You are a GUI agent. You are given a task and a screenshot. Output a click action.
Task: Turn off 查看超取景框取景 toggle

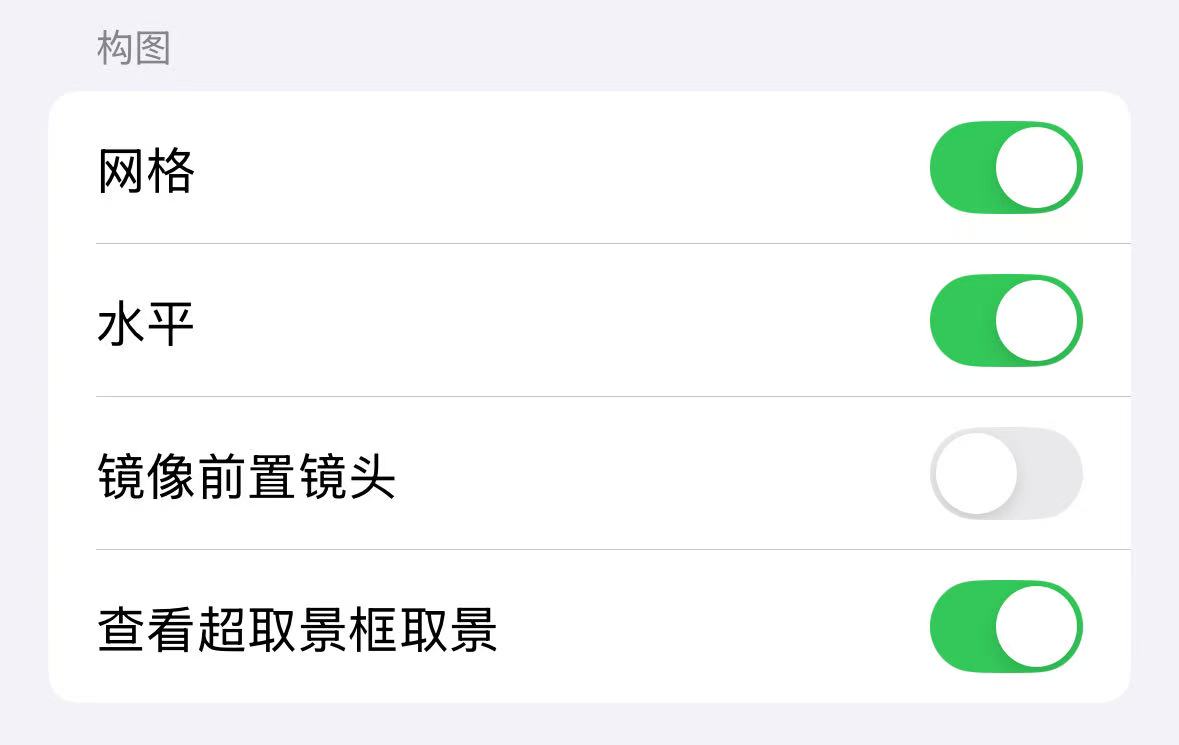click(x=1006, y=627)
